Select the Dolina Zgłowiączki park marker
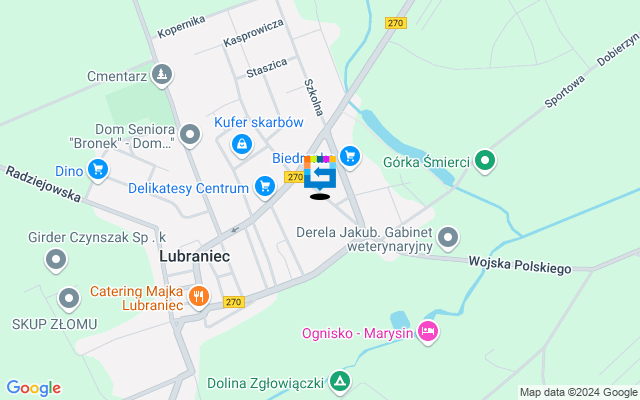 (x=341, y=381)
